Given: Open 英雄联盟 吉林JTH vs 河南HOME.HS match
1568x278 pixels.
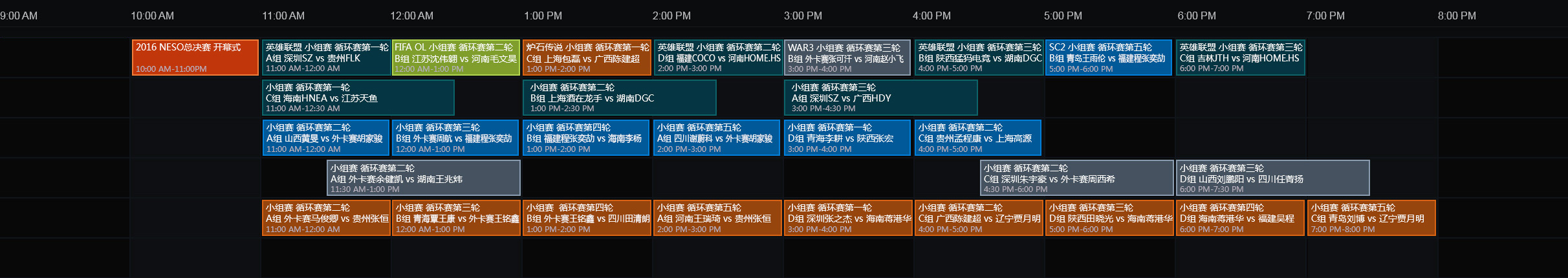Looking at the screenshot, I should (1240, 58).
